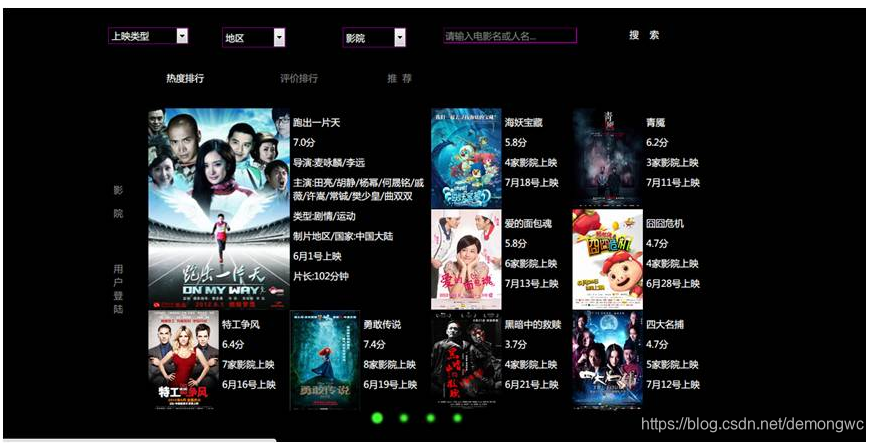Image resolution: width=874 pixels, height=443 pixels.
Task: Open 用户登陆 in the side menu
Action: coord(118,289)
